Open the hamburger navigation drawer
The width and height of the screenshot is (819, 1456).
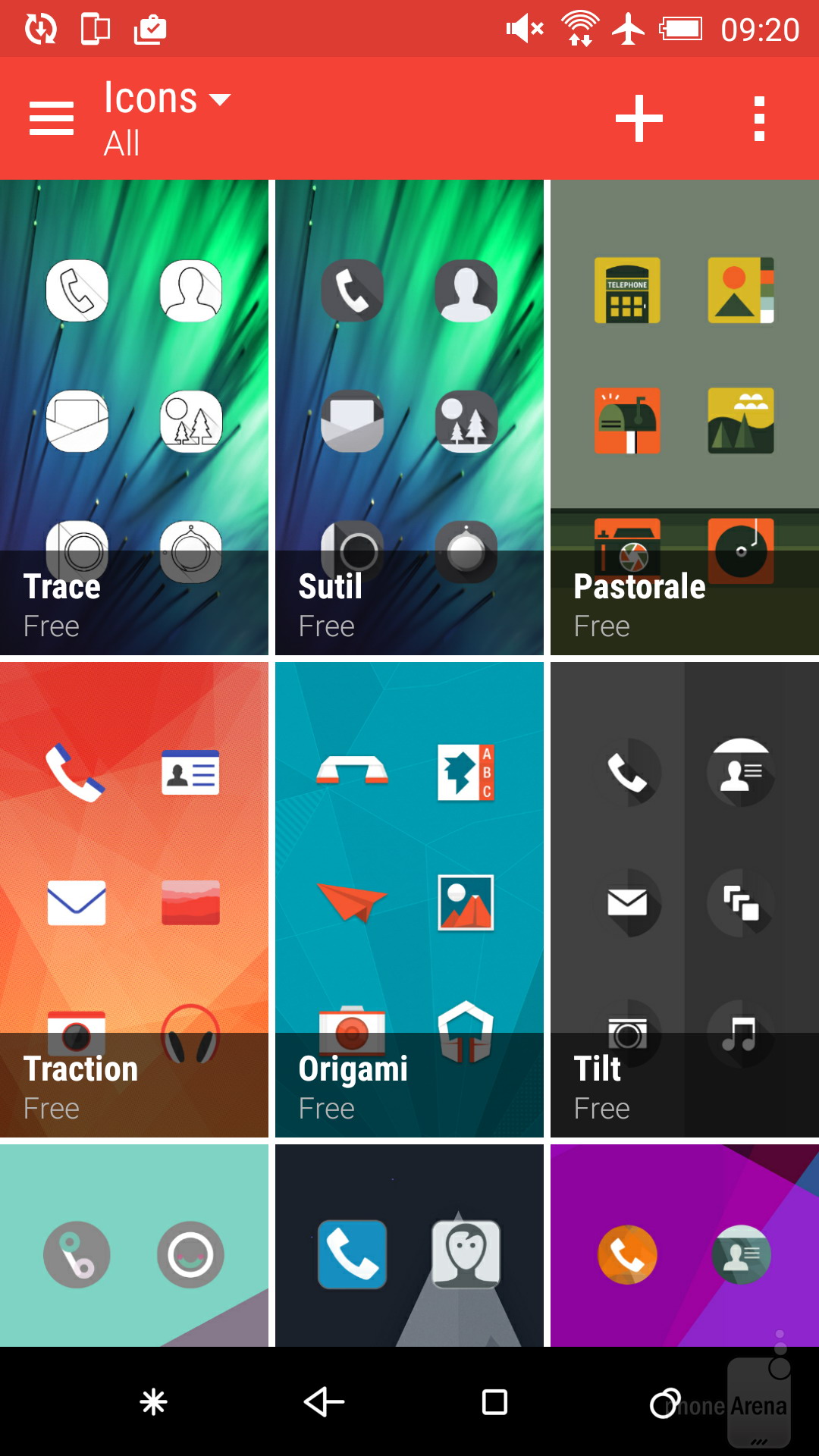click(52, 118)
